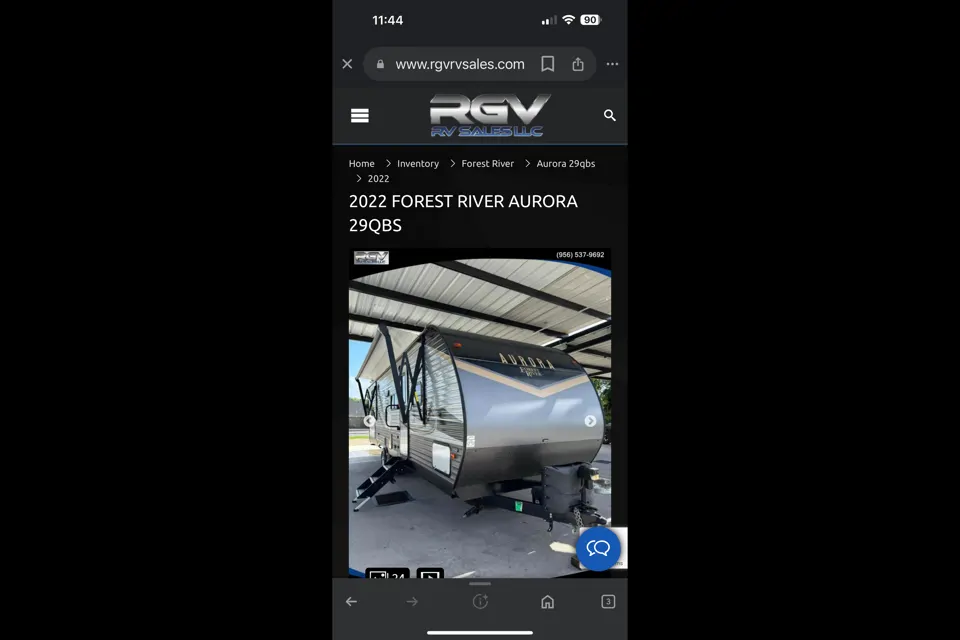Bookmark this web page
Viewport: 960px width, 640px height.
click(548, 64)
